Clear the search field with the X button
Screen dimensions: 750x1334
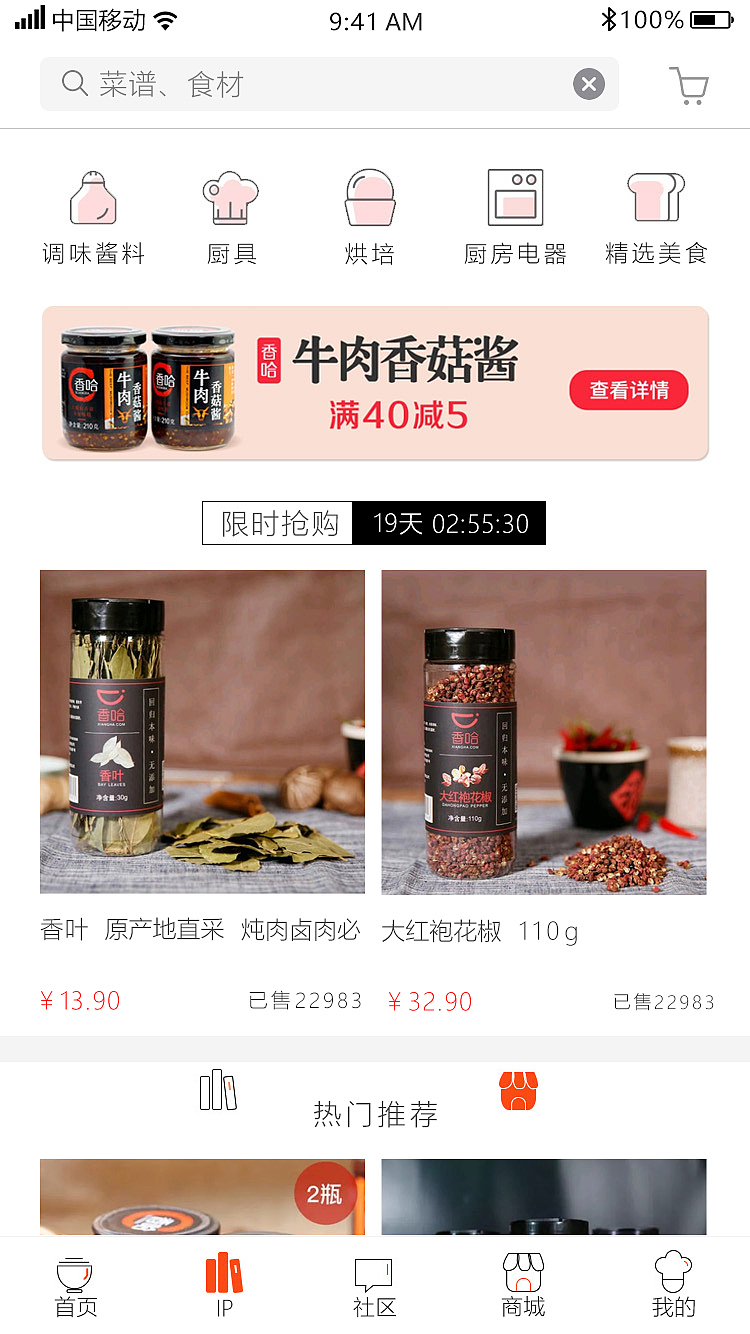pyautogui.click(x=589, y=84)
